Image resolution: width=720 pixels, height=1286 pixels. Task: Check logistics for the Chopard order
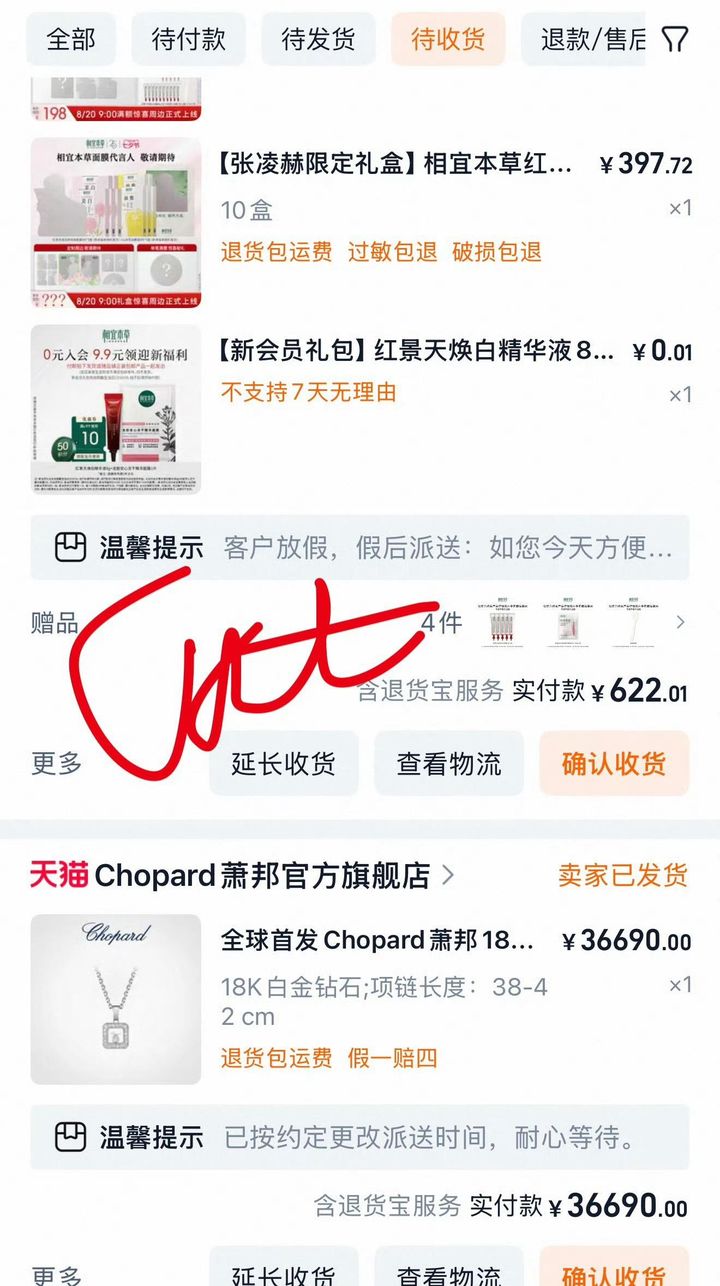click(449, 1272)
